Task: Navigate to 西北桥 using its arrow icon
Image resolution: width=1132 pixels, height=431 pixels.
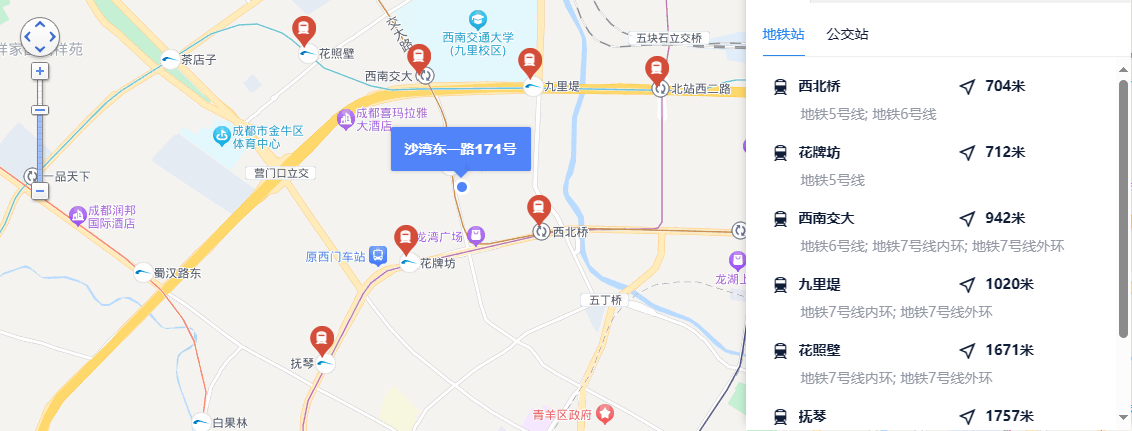Action: coord(966,87)
